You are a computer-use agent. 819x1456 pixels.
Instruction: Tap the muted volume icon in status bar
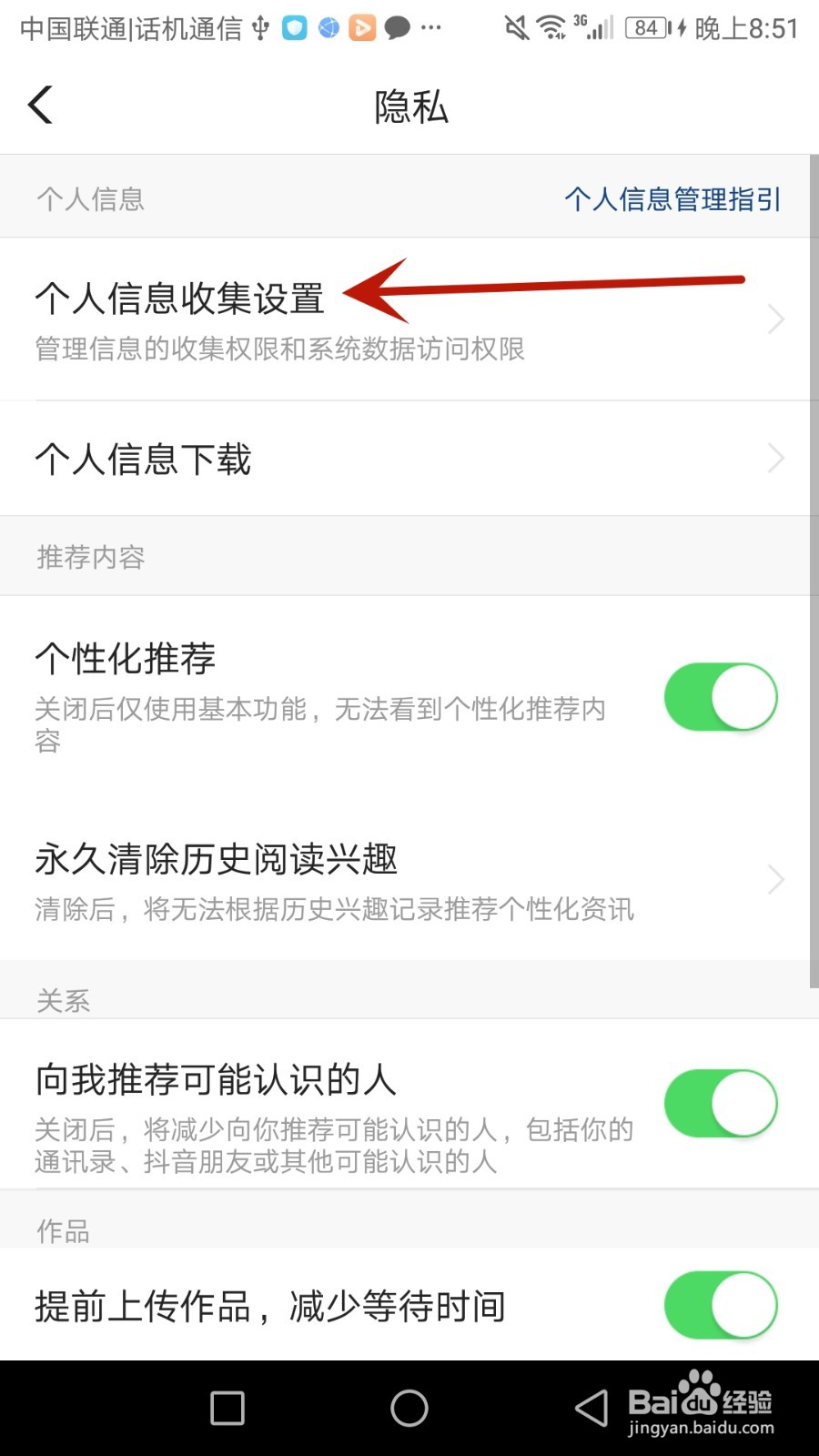point(515,27)
